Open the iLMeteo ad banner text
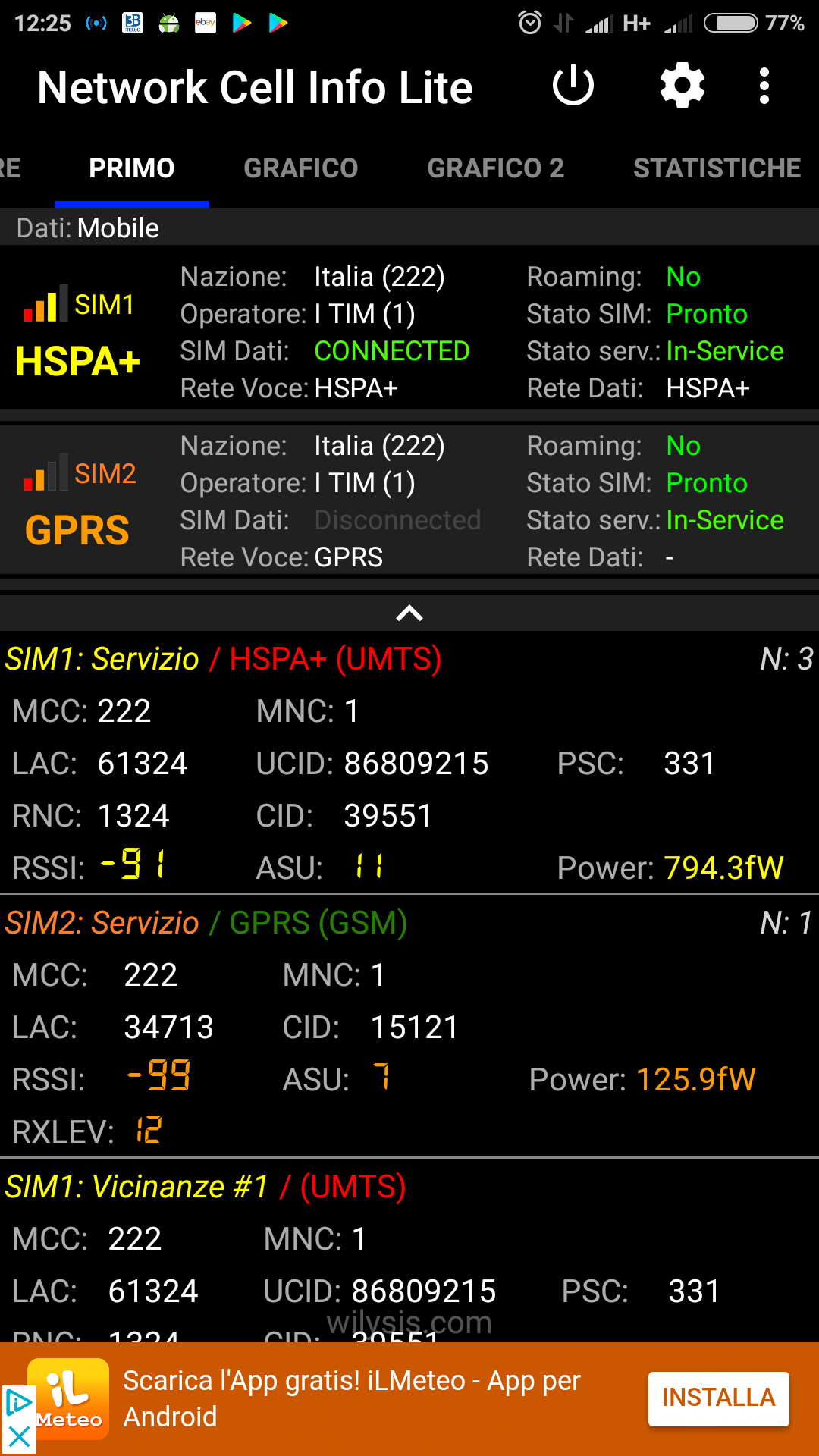The width and height of the screenshot is (819, 1456). coord(352,1398)
